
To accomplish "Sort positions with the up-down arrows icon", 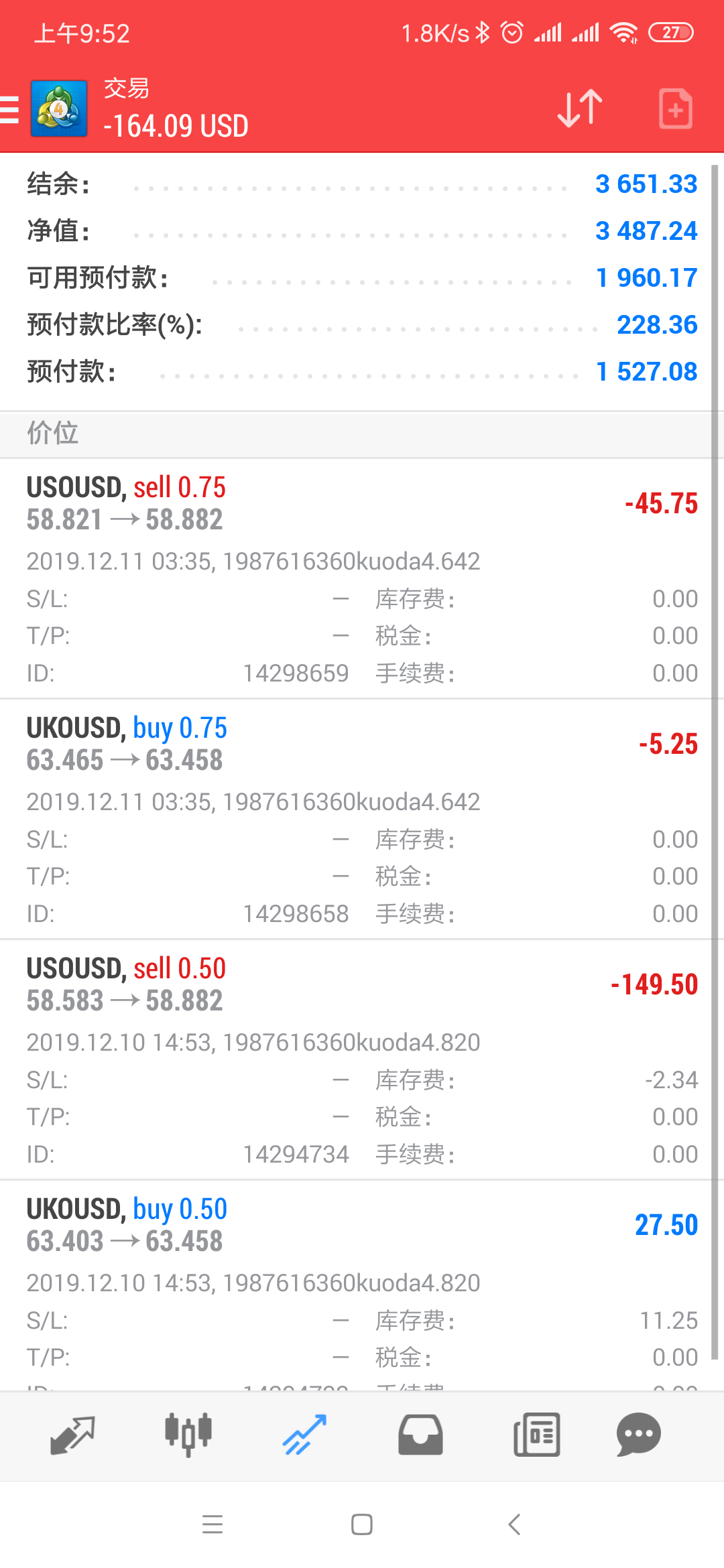I will (580, 109).
